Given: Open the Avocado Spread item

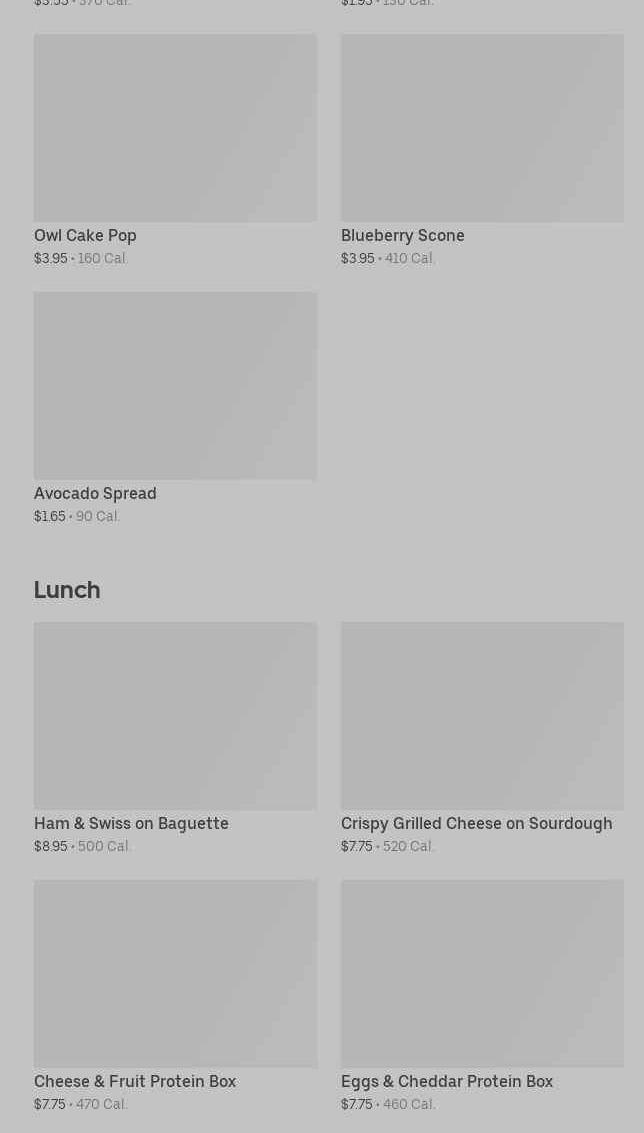Looking at the screenshot, I should click(x=175, y=408).
